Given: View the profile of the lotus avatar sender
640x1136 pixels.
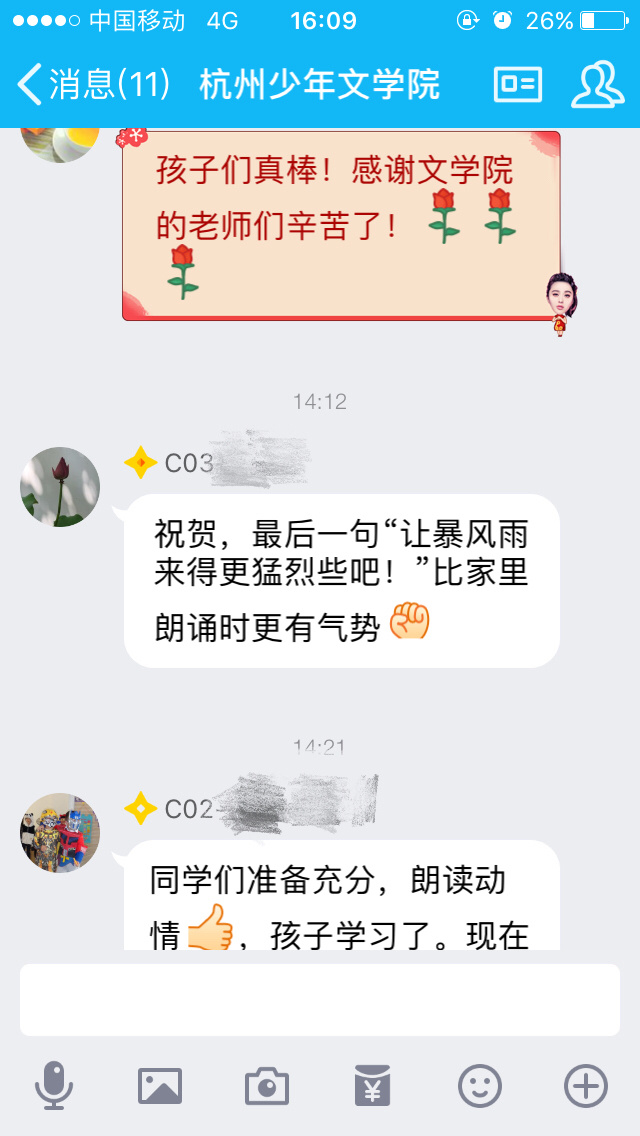Looking at the screenshot, I should [60, 487].
